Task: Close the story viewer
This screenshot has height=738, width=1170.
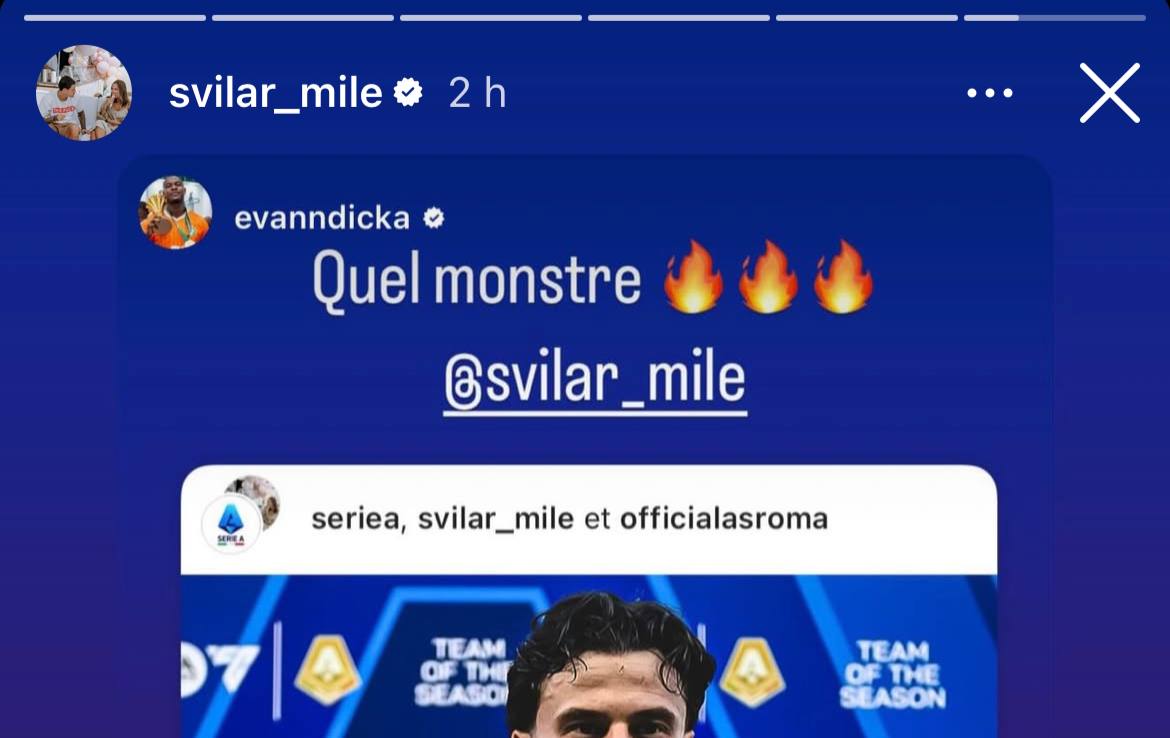Action: tap(1109, 93)
